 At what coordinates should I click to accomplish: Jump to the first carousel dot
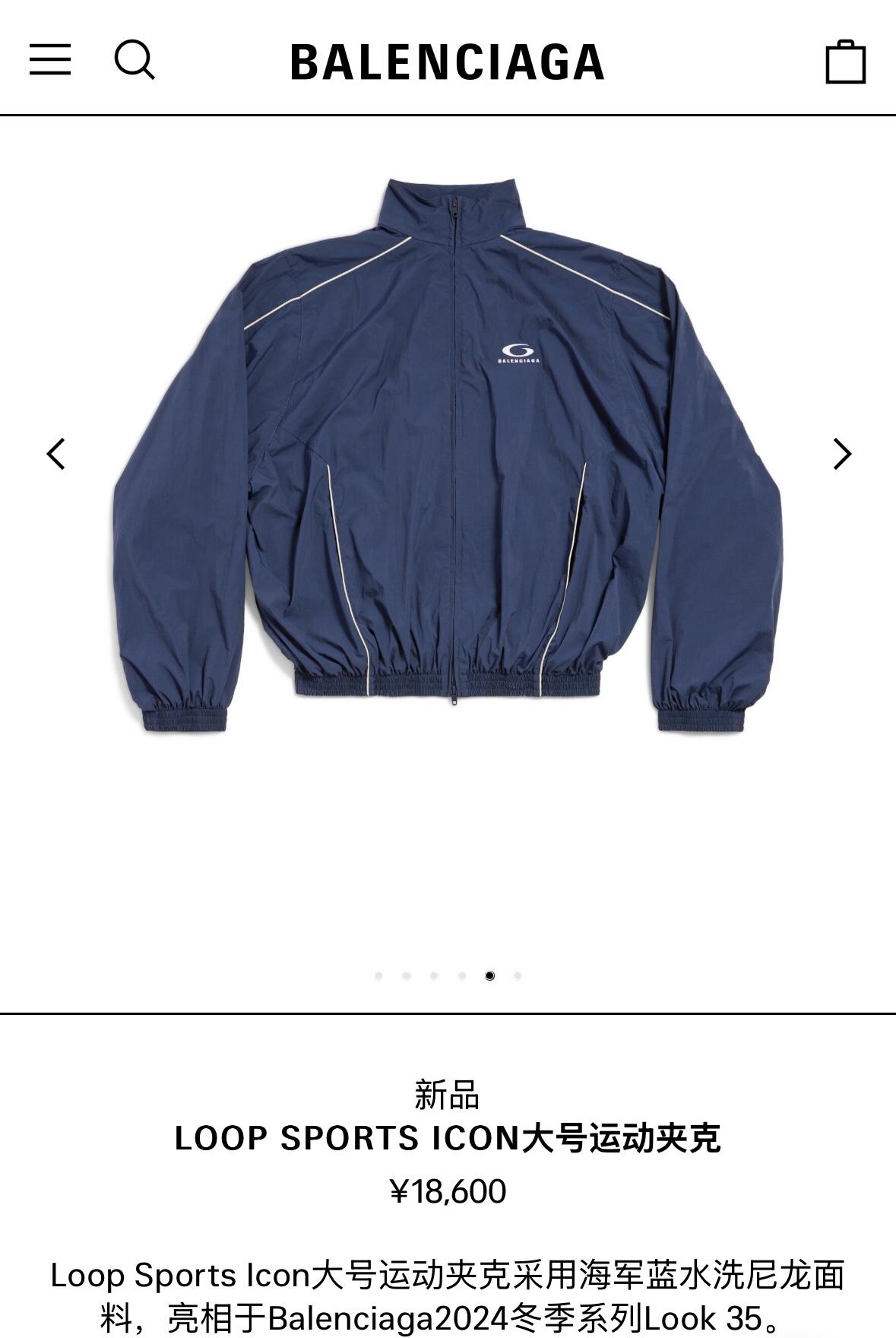378,975
